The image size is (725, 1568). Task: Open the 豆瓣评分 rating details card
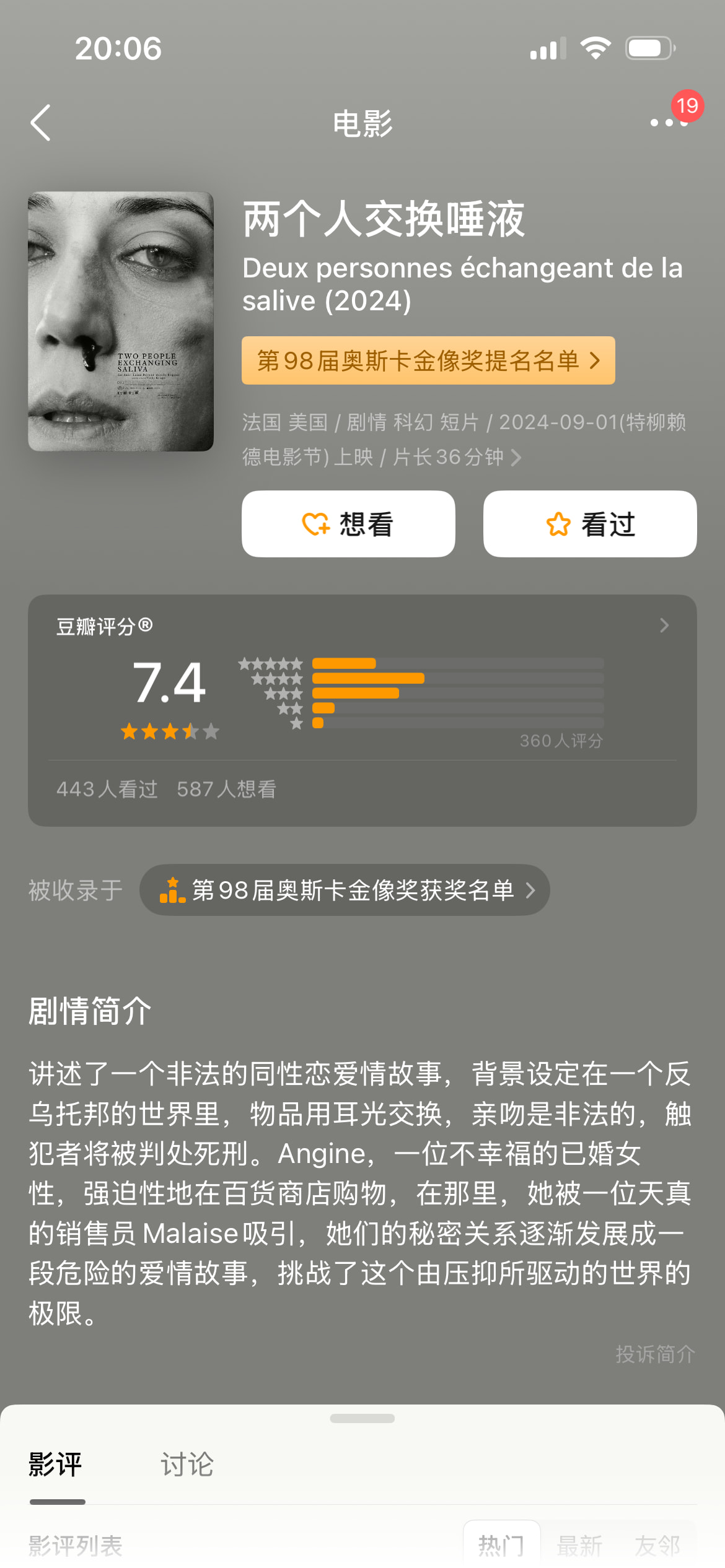tap(362, 710)
